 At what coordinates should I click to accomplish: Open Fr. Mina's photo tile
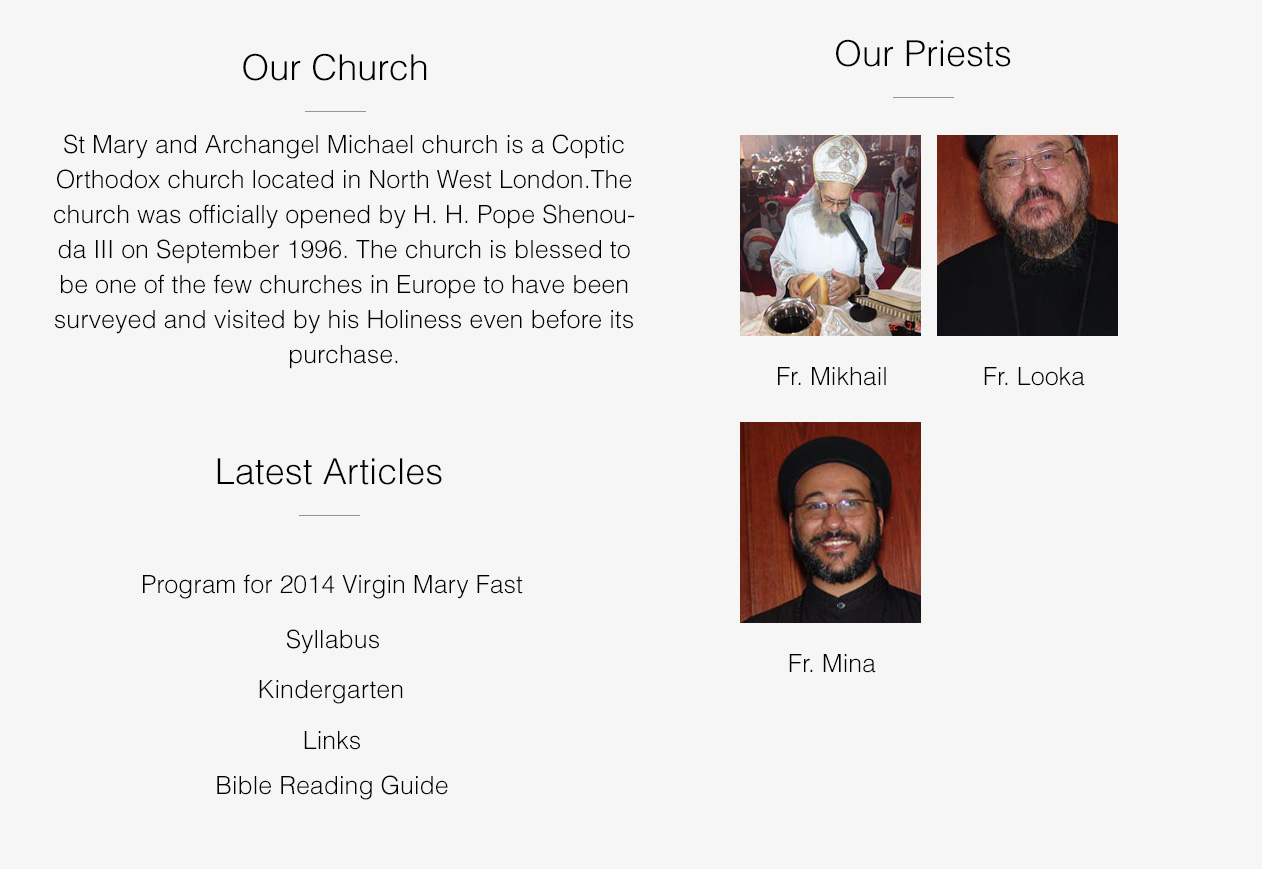coord(830,522)
